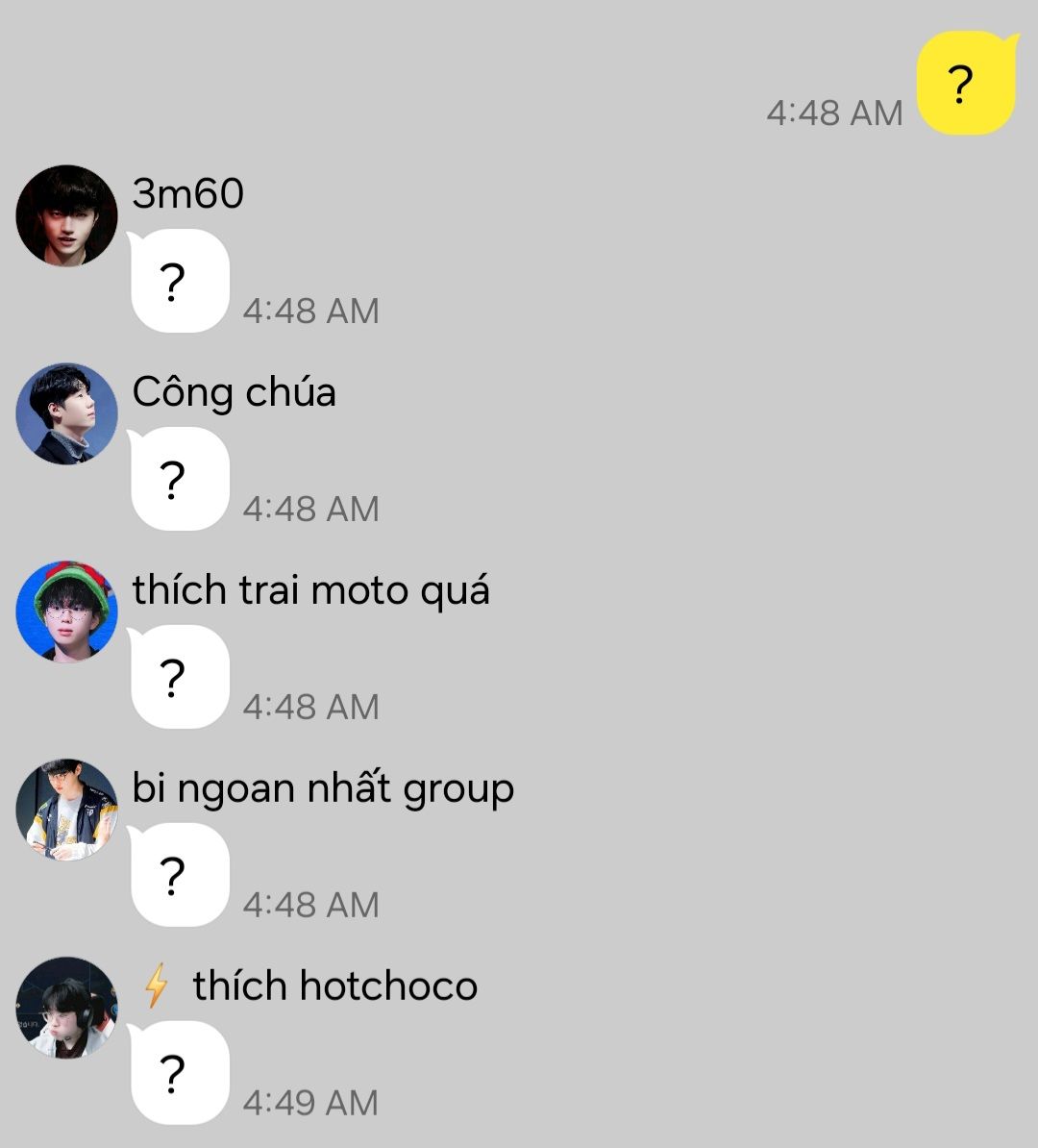View profile of thích trai moto quá
The image size is (1038, 1148).
tap(66, 611)
